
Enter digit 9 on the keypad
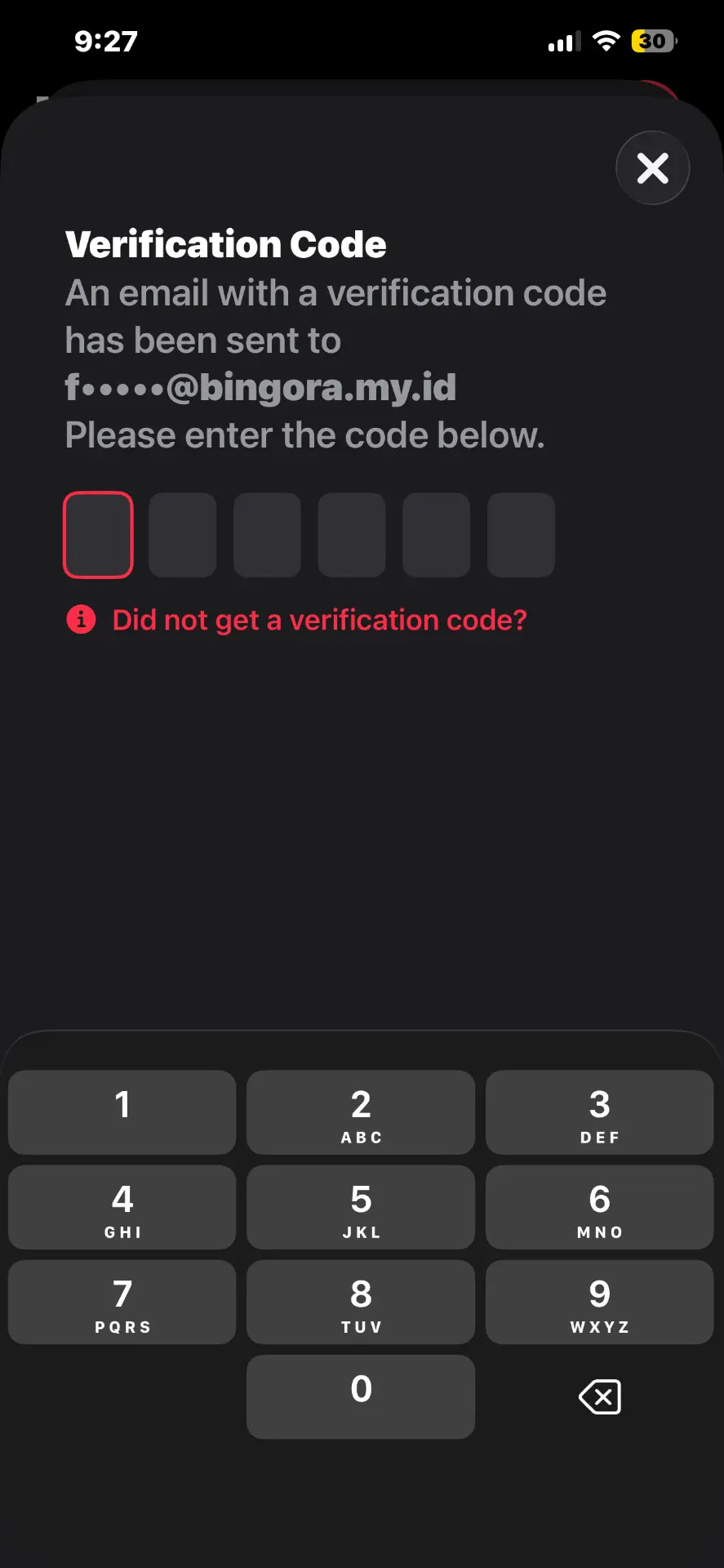(x=600, y=1302)
